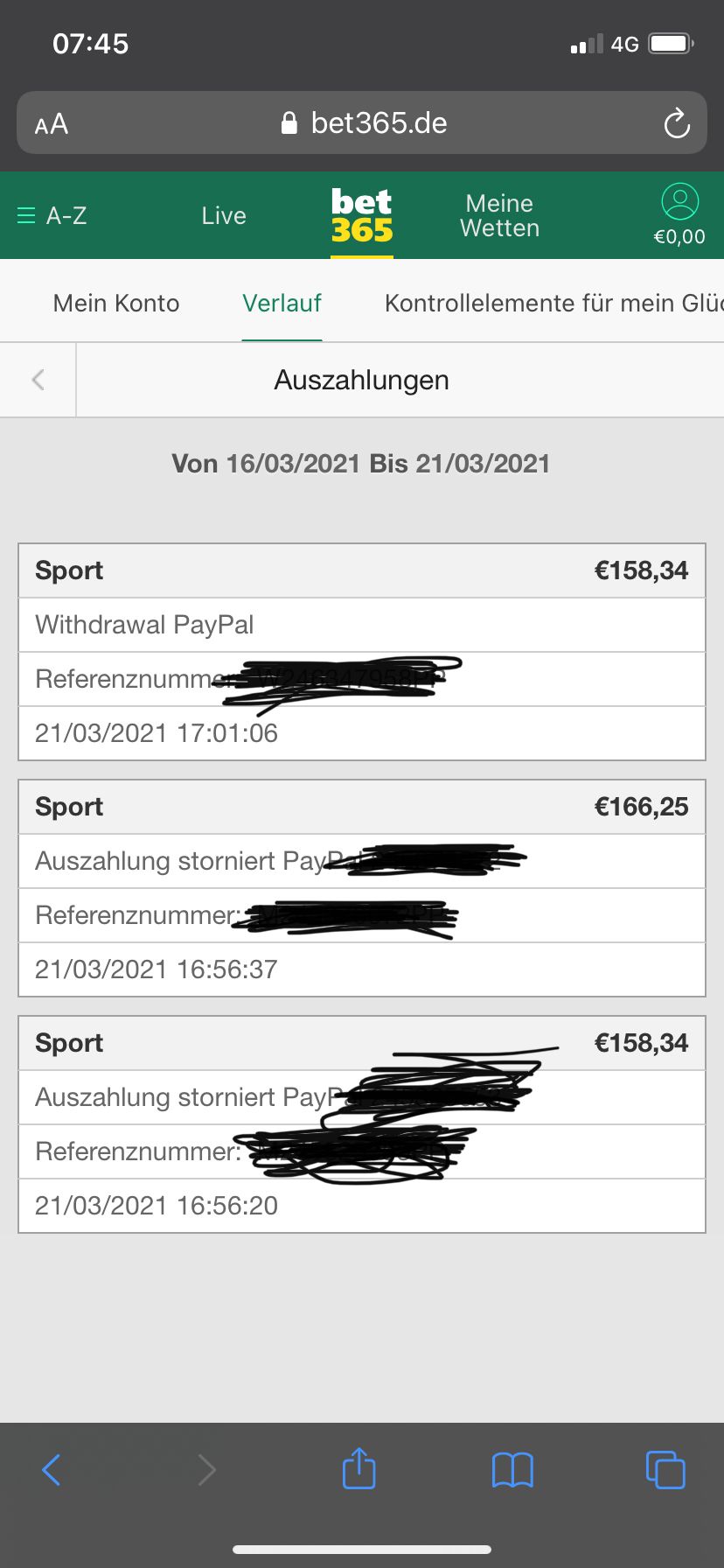Open the A-Z sports menu

click(52, 215)
